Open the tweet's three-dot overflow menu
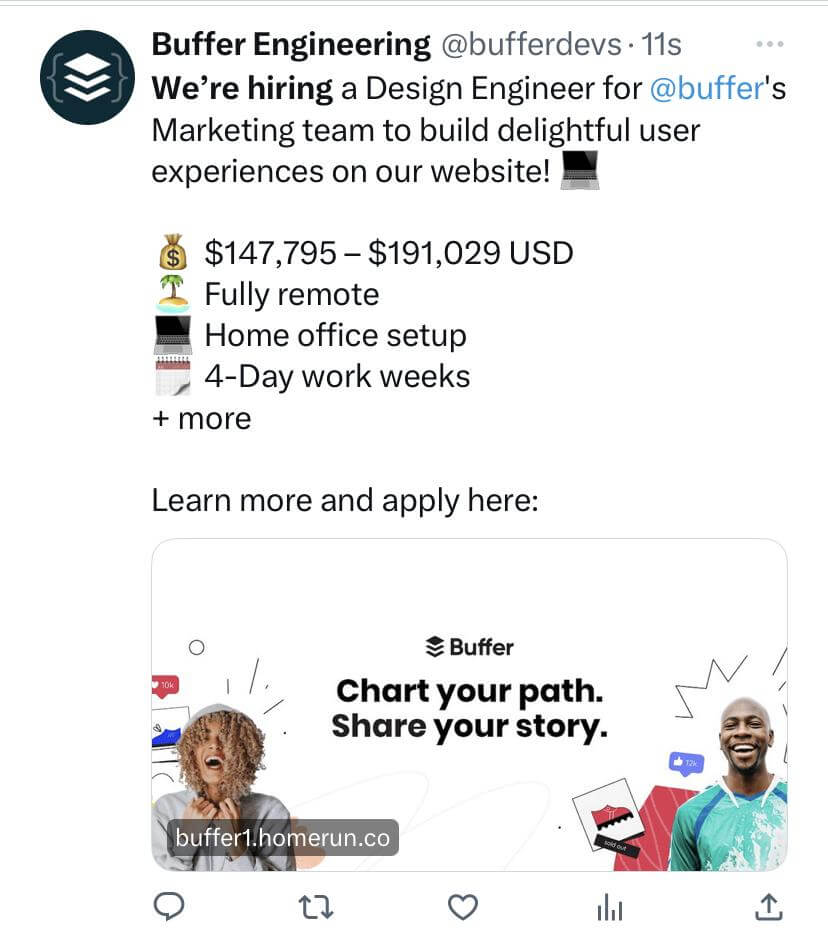 pyautogui.click(x=769, y=45)
